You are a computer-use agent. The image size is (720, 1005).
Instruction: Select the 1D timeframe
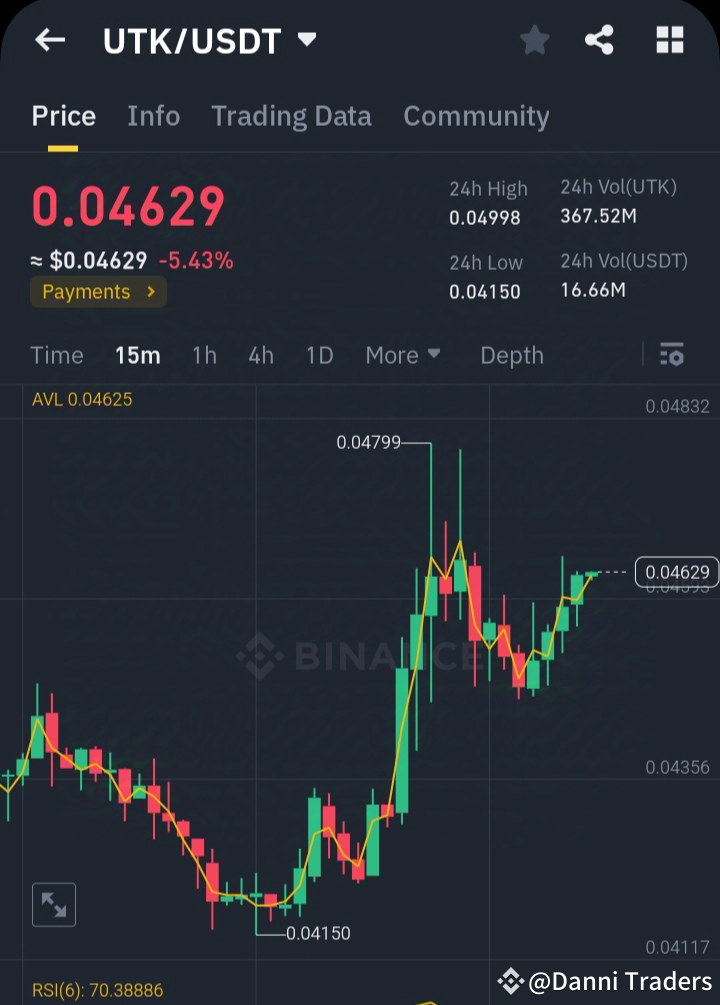318,355
